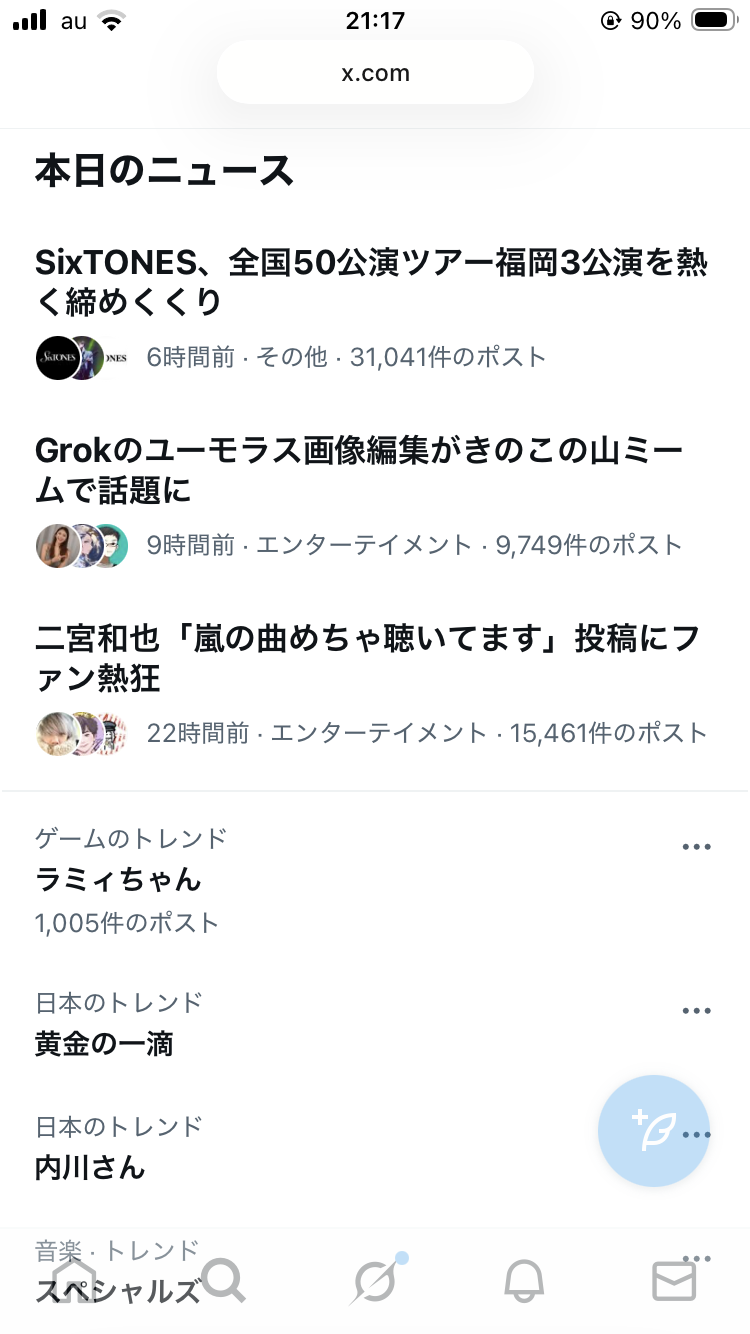View the 黄金の一滴 trend

click(x=104, y=1044)
